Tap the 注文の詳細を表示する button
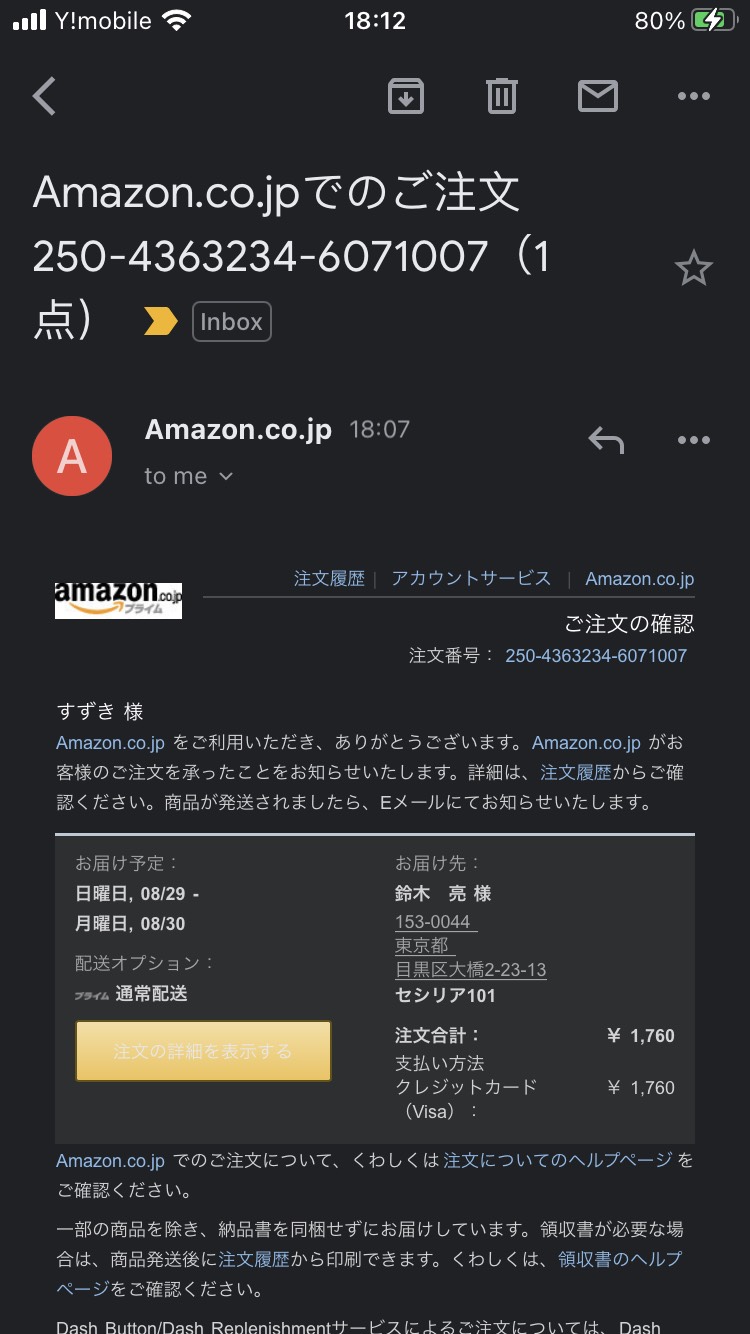Viewport: 750px width, 1334px height. tap(203, 1051)
